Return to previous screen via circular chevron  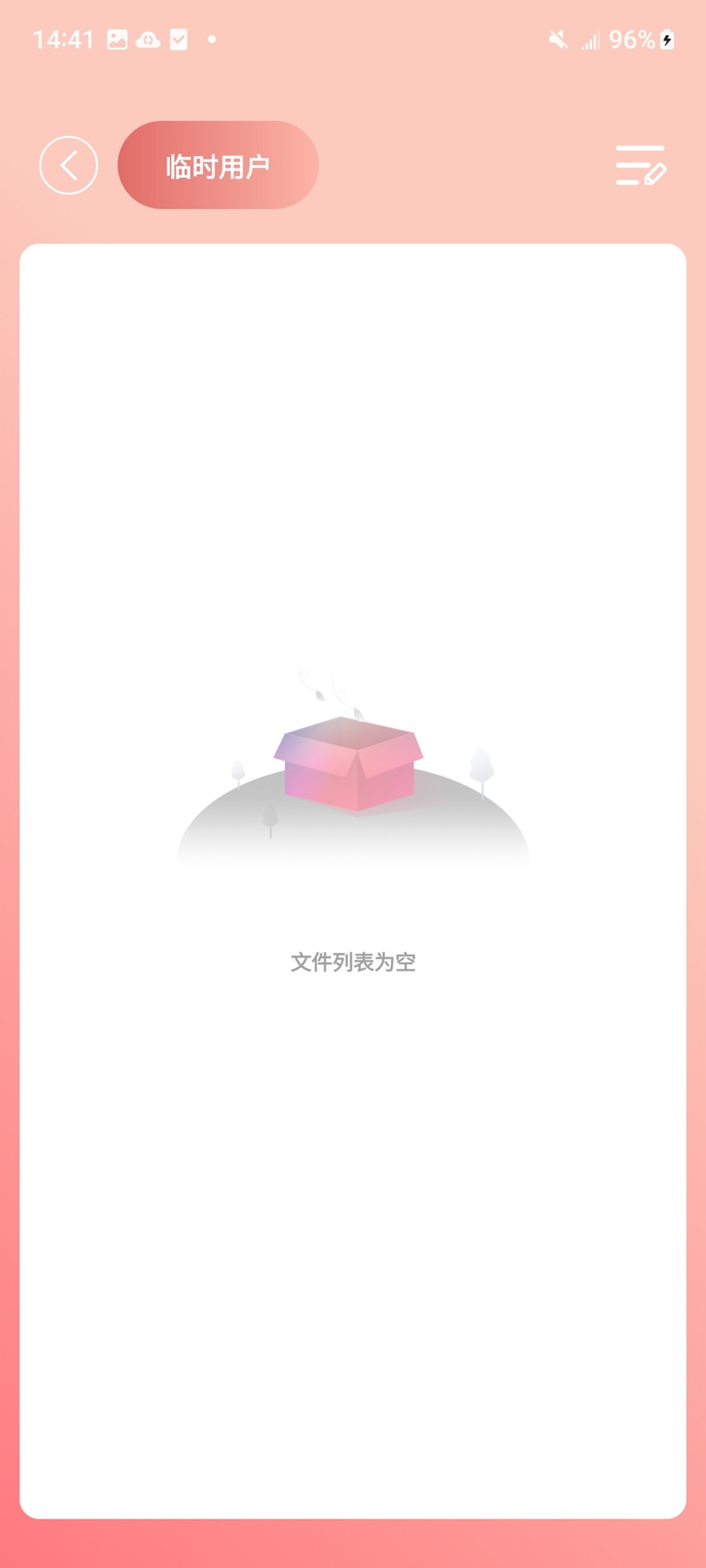[68, 165]
